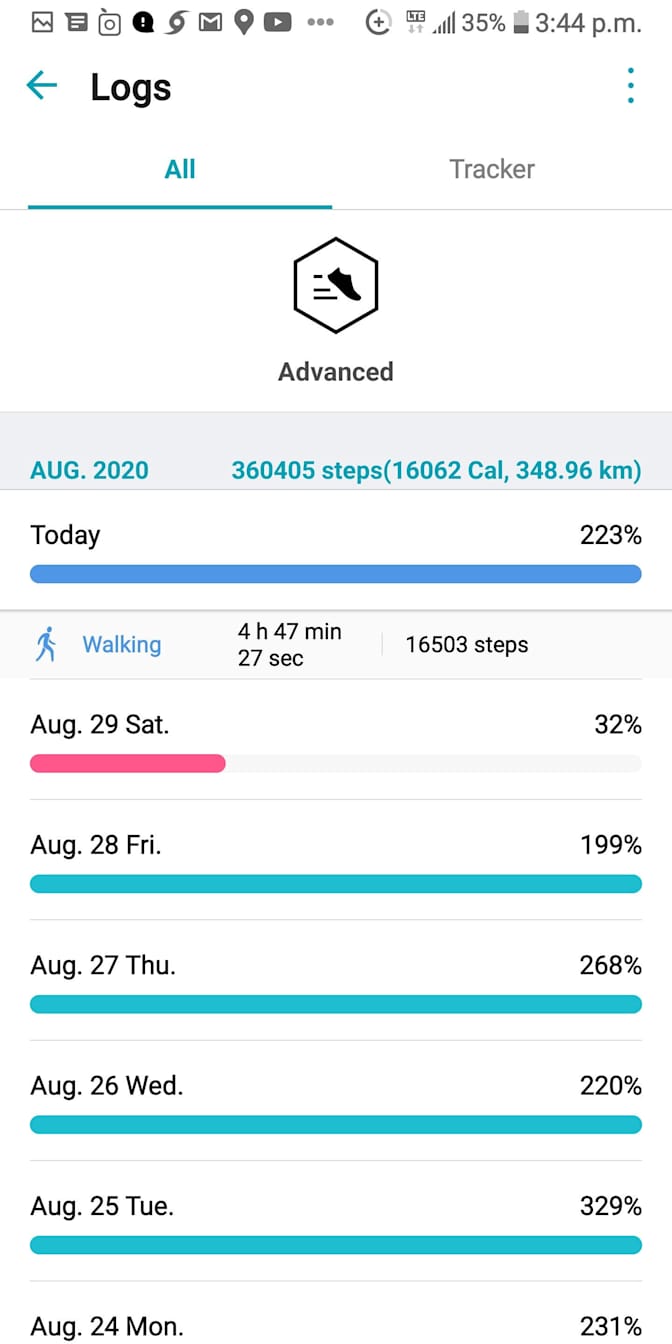The height and width of the screenshot is (1344, 672).
Task: Open the Aug. 25 Tue. entry
Action: click(x=335, y=1222)
